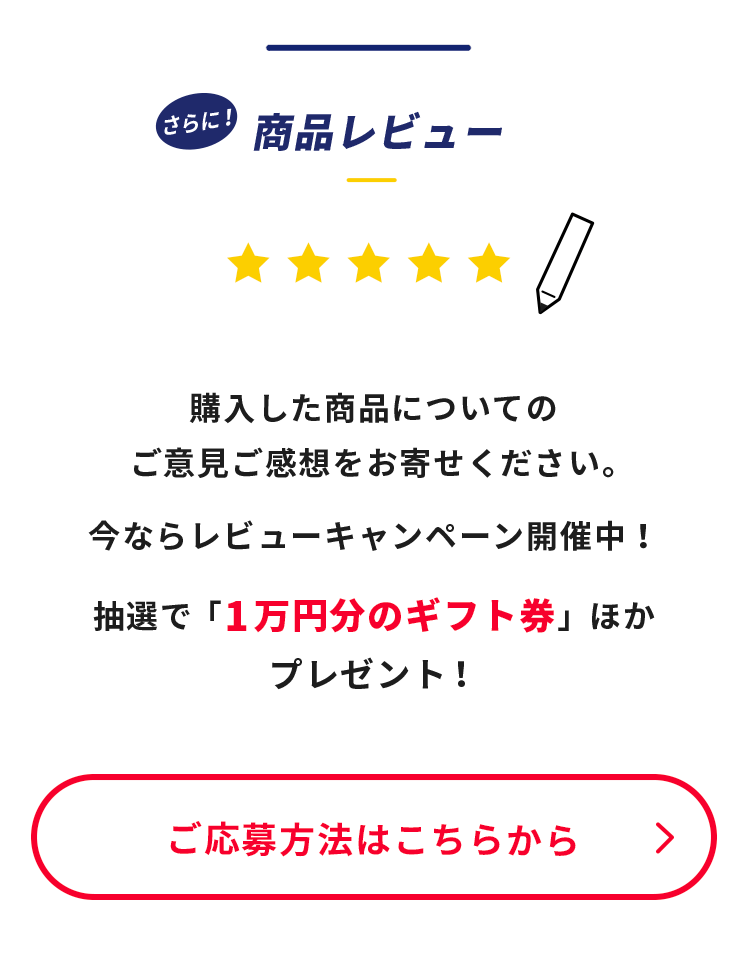Image resolution: width=750 pixels, height=970 pixels.
Task: Tap the ご応募方法はこちらから button
Action: pos(374,838)
